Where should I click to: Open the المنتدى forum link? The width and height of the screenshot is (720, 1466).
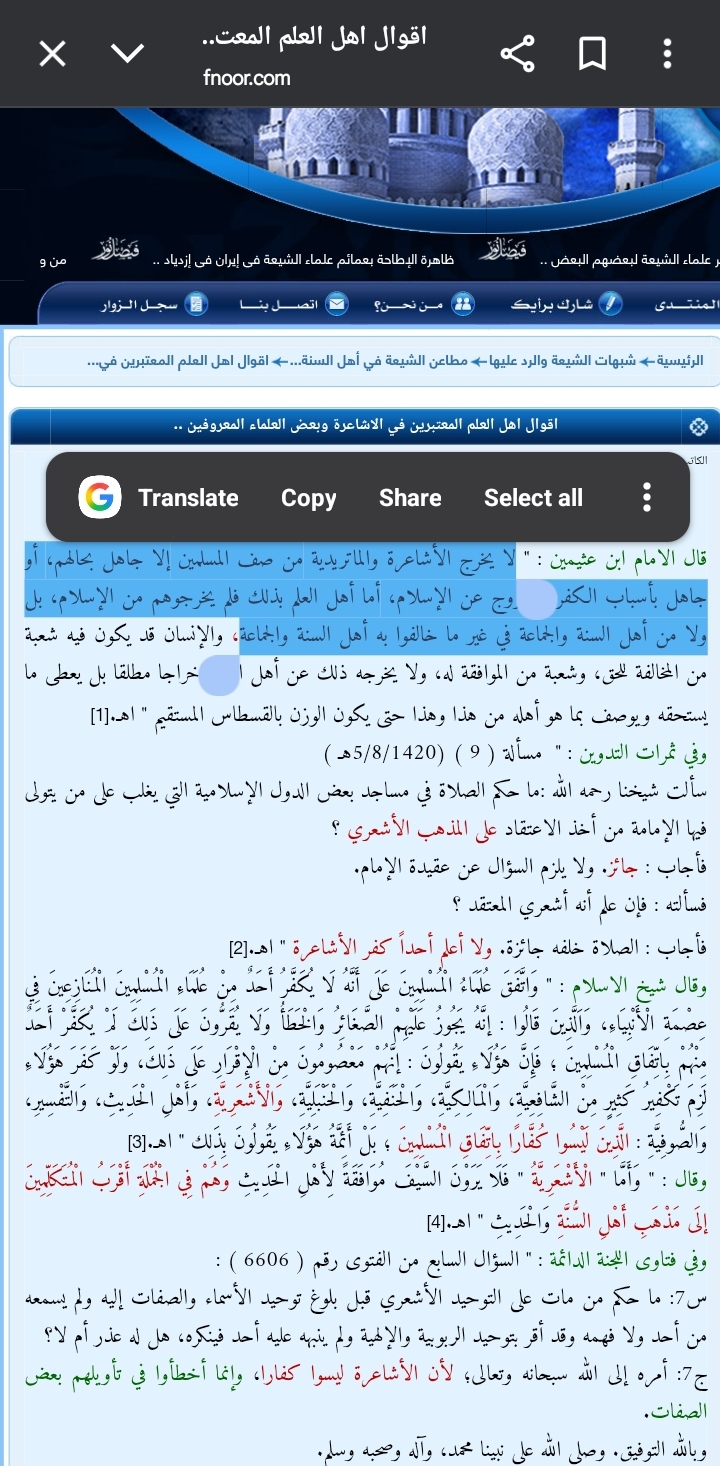tap(686, 303)
